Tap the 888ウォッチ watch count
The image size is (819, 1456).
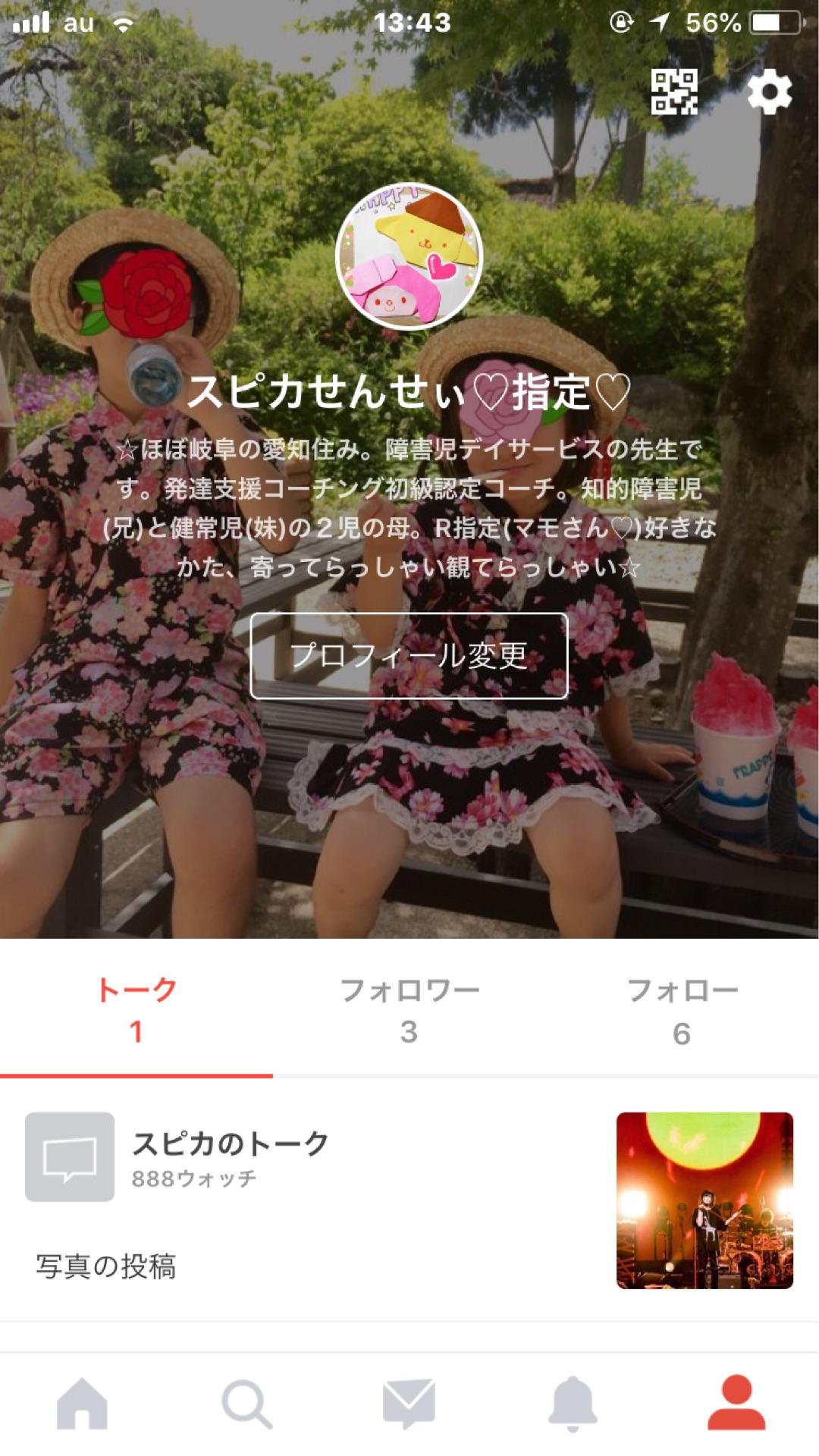[193, 1177]
